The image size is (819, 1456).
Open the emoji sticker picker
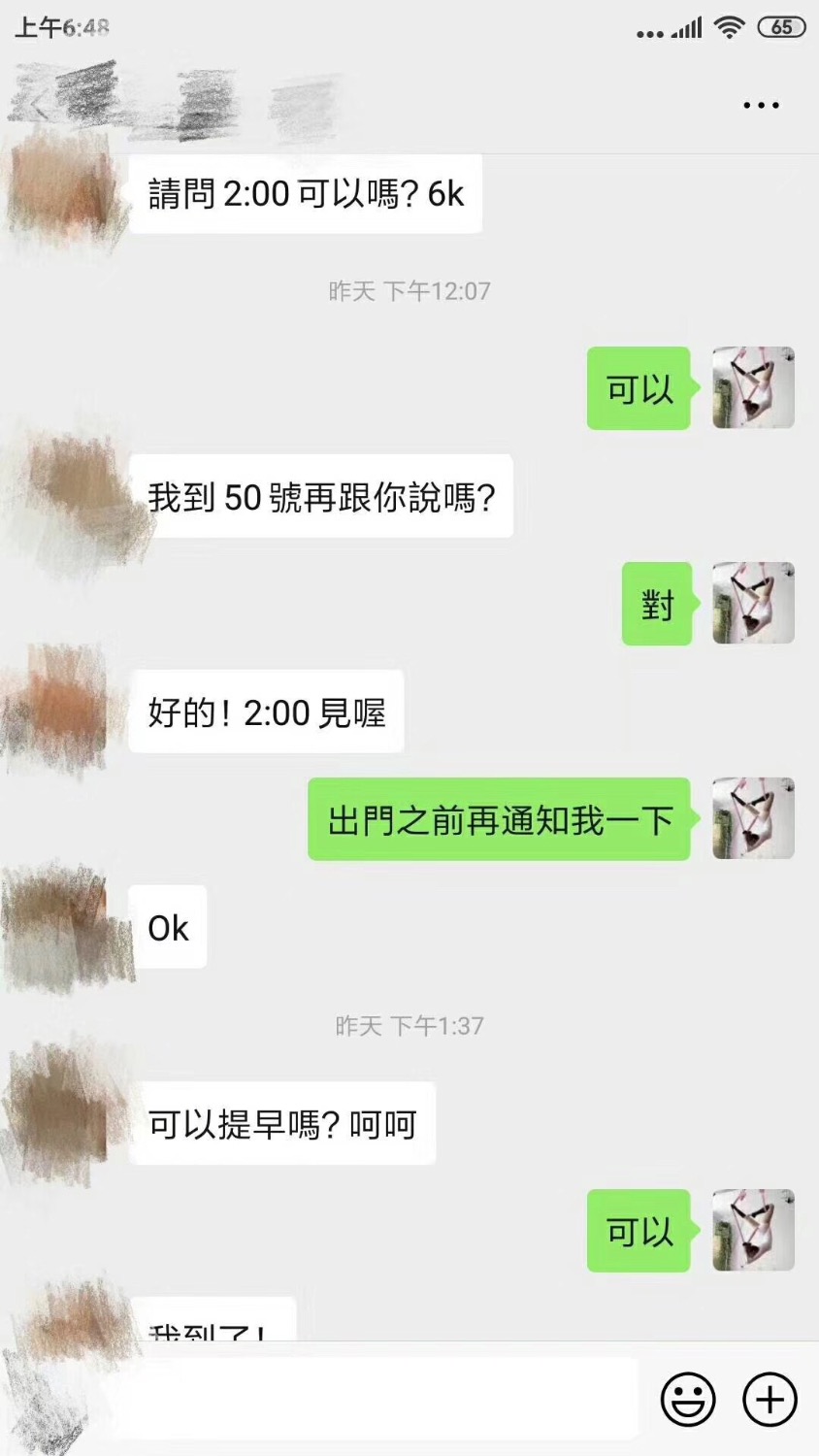click(x=688, y=1400)
